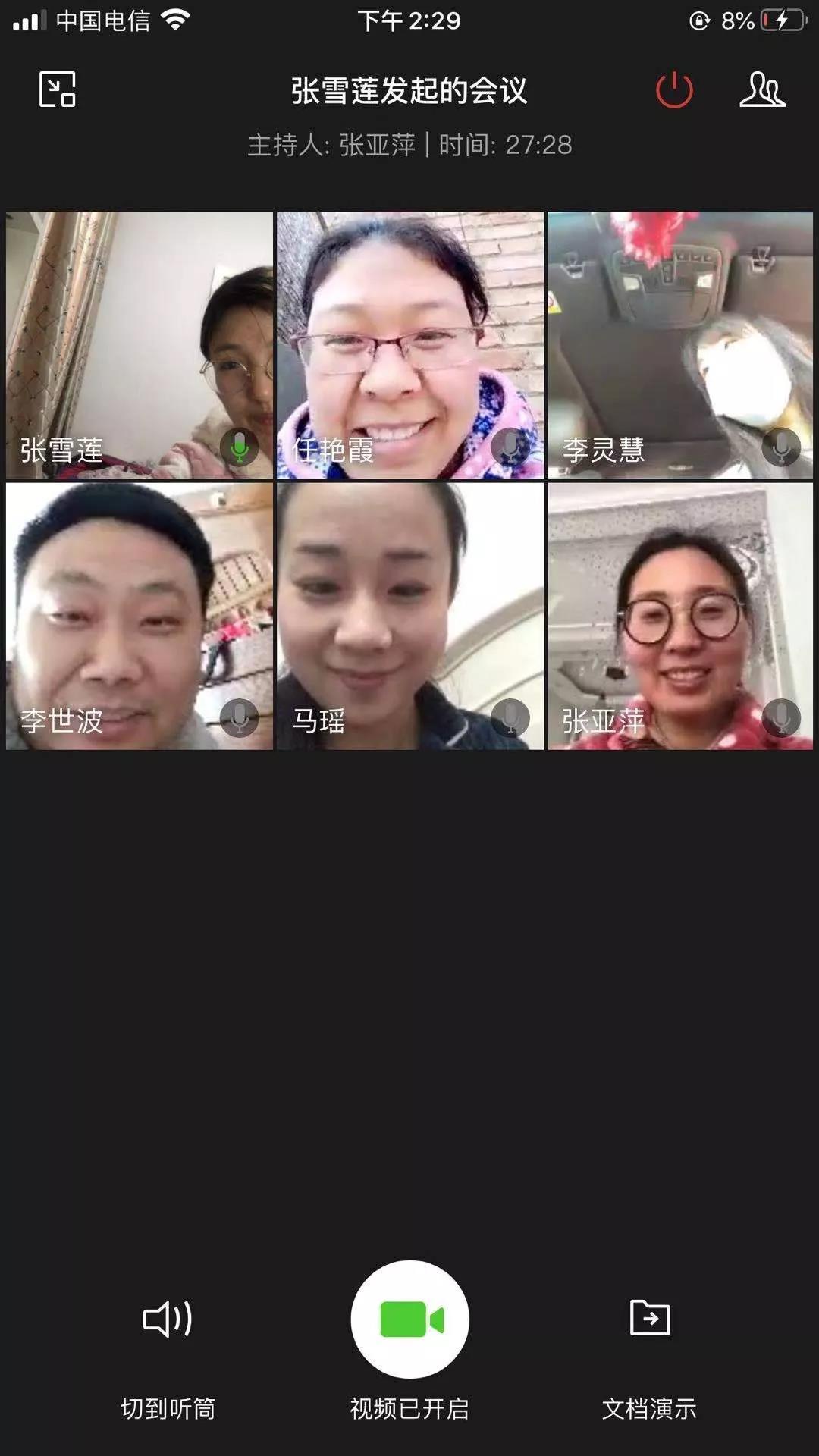The image size is (819, 1456).
Task: End the meeting with the red power icon
Action: point(674,90)
